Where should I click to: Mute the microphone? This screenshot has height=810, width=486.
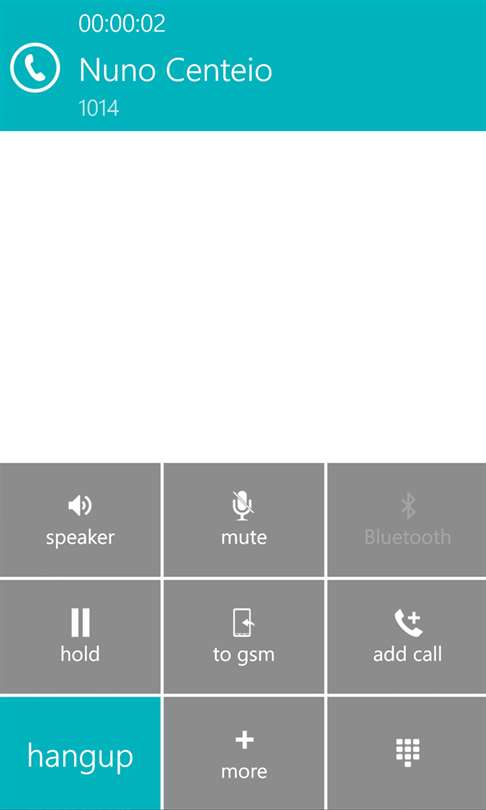[x=244, y=520]
